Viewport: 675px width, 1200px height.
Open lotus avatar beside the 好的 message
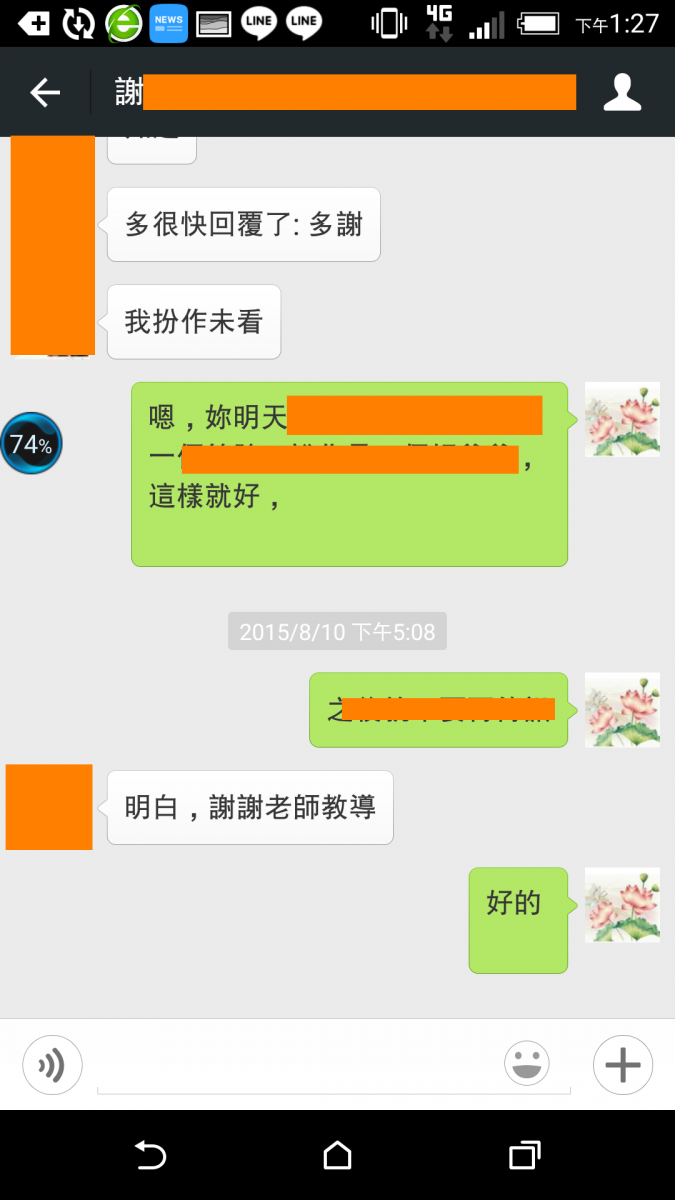[622, 905]
